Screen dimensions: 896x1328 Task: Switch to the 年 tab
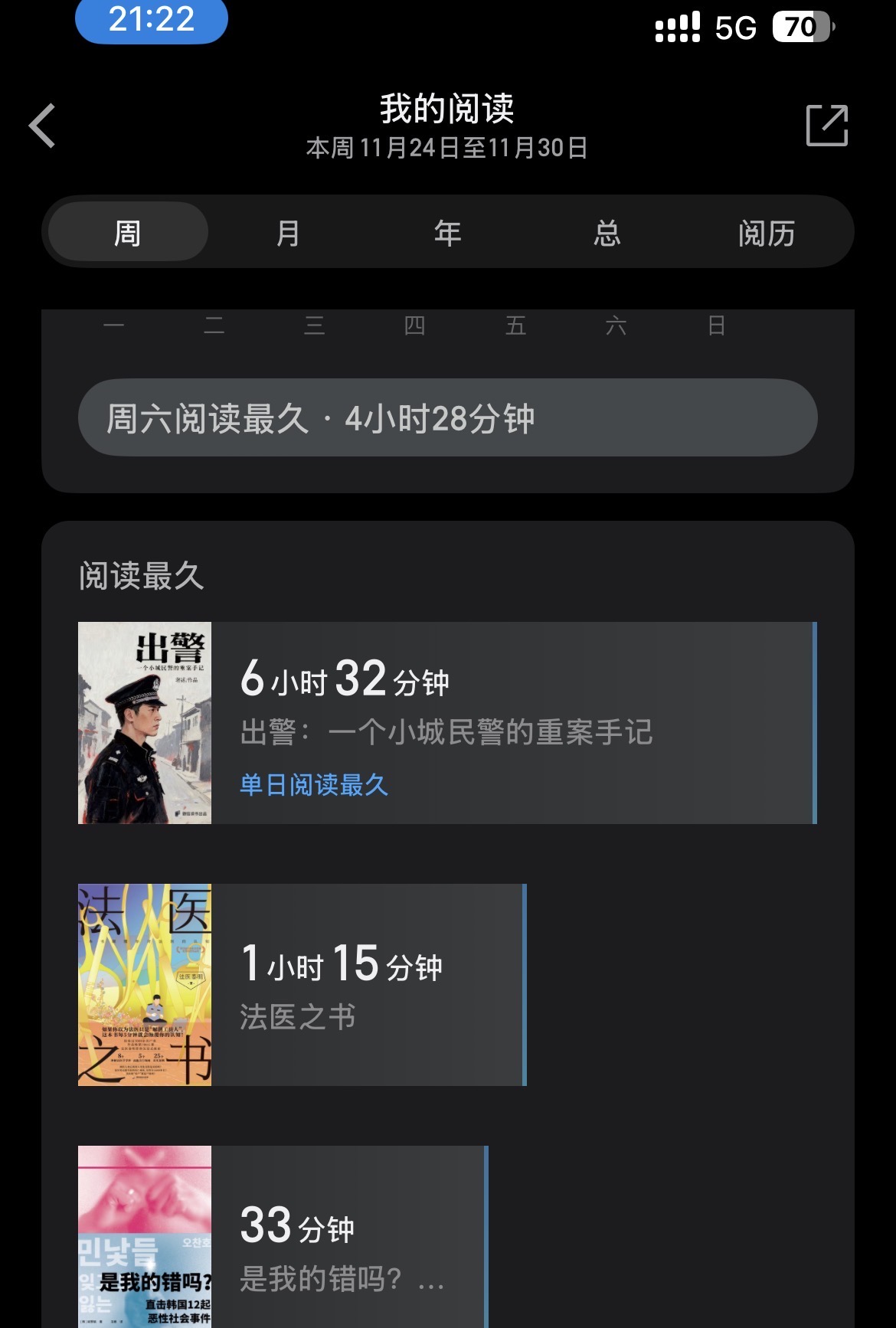point(448,232)
